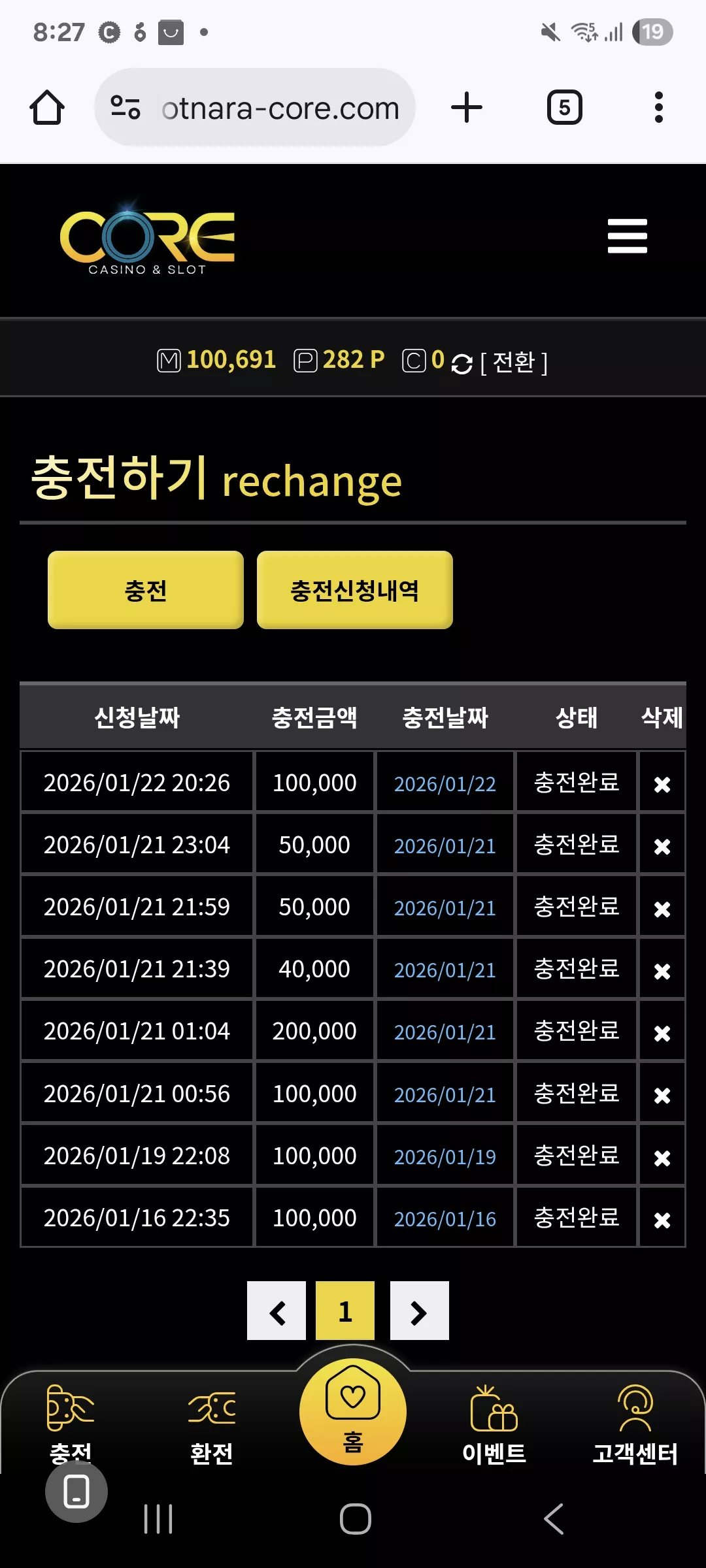Tap the 전환 convert link
This screenshot has width=706, height=1568.
click(x=514, y=362)
